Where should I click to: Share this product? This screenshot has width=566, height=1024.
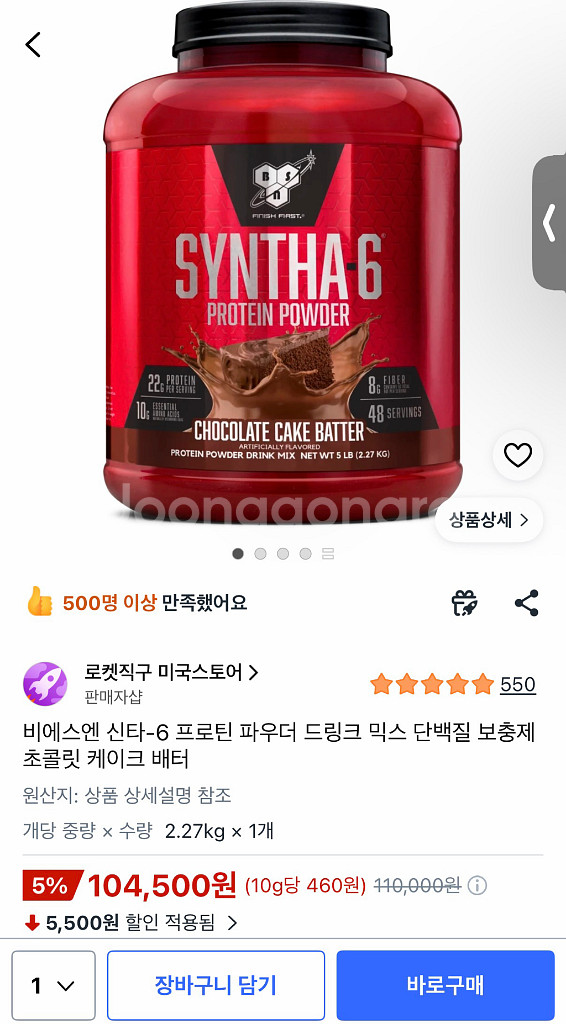pyautogui.click(x=526, y=603)
